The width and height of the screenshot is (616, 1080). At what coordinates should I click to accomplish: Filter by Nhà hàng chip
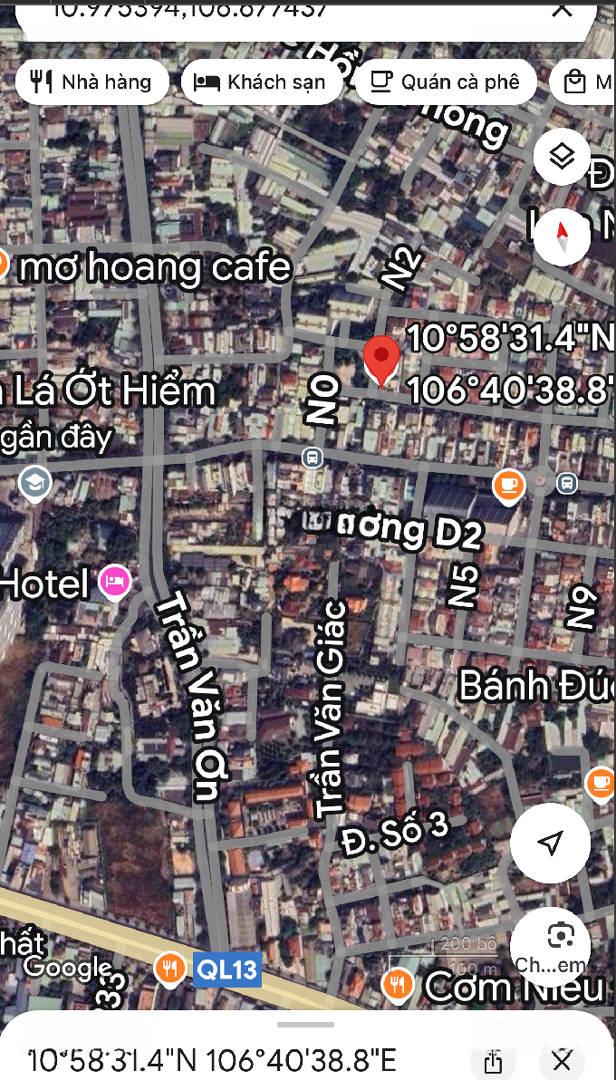[x=91, y=82]
